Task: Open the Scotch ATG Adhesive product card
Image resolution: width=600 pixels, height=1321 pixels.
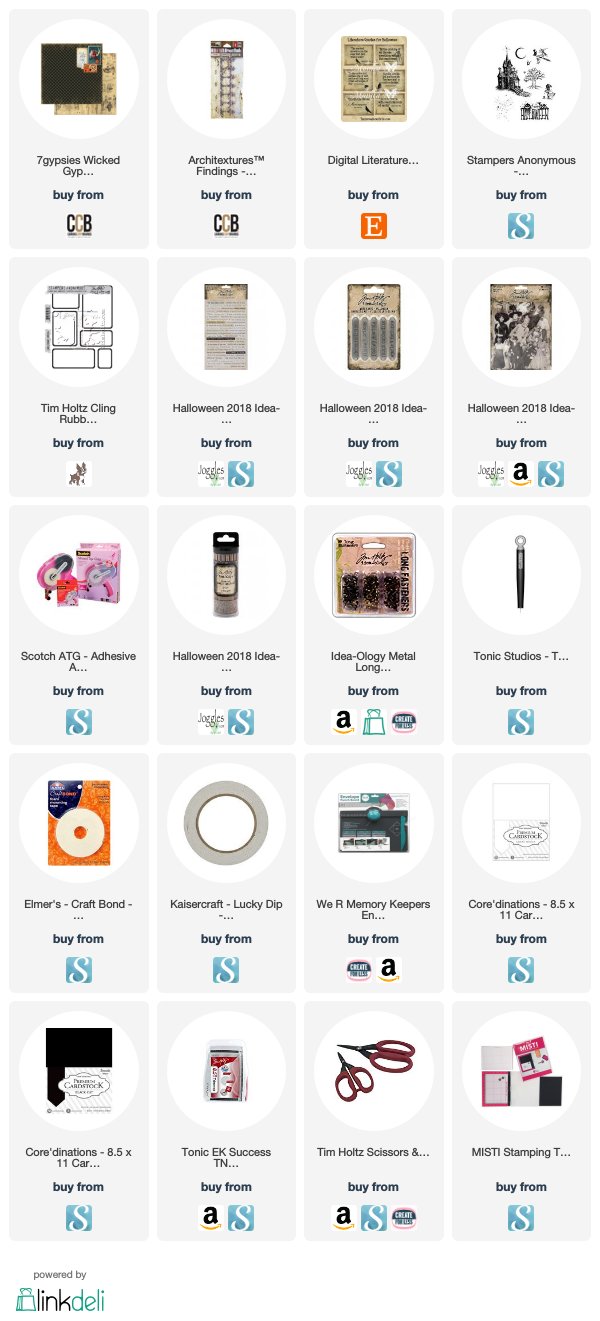Action: point(79,624)
